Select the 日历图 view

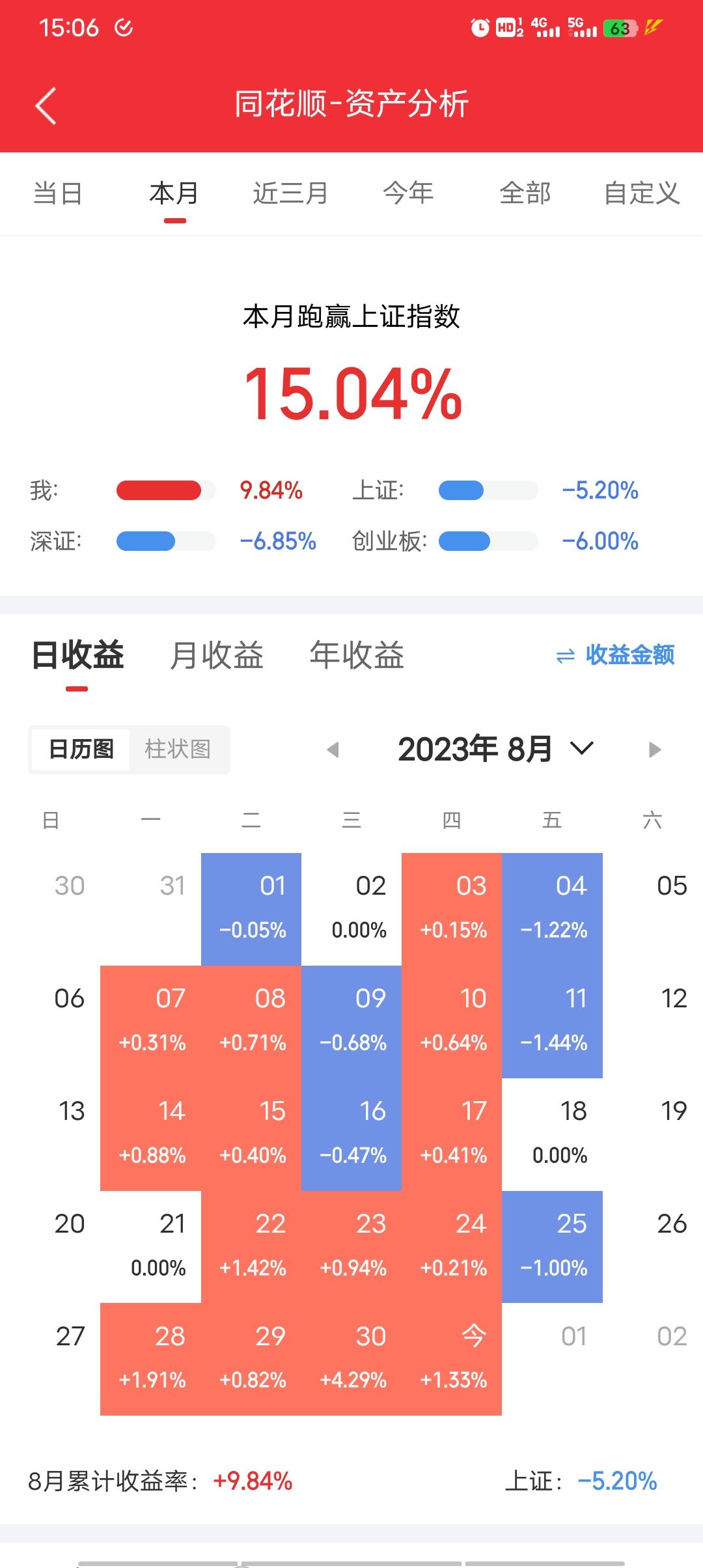coord(81,749)
